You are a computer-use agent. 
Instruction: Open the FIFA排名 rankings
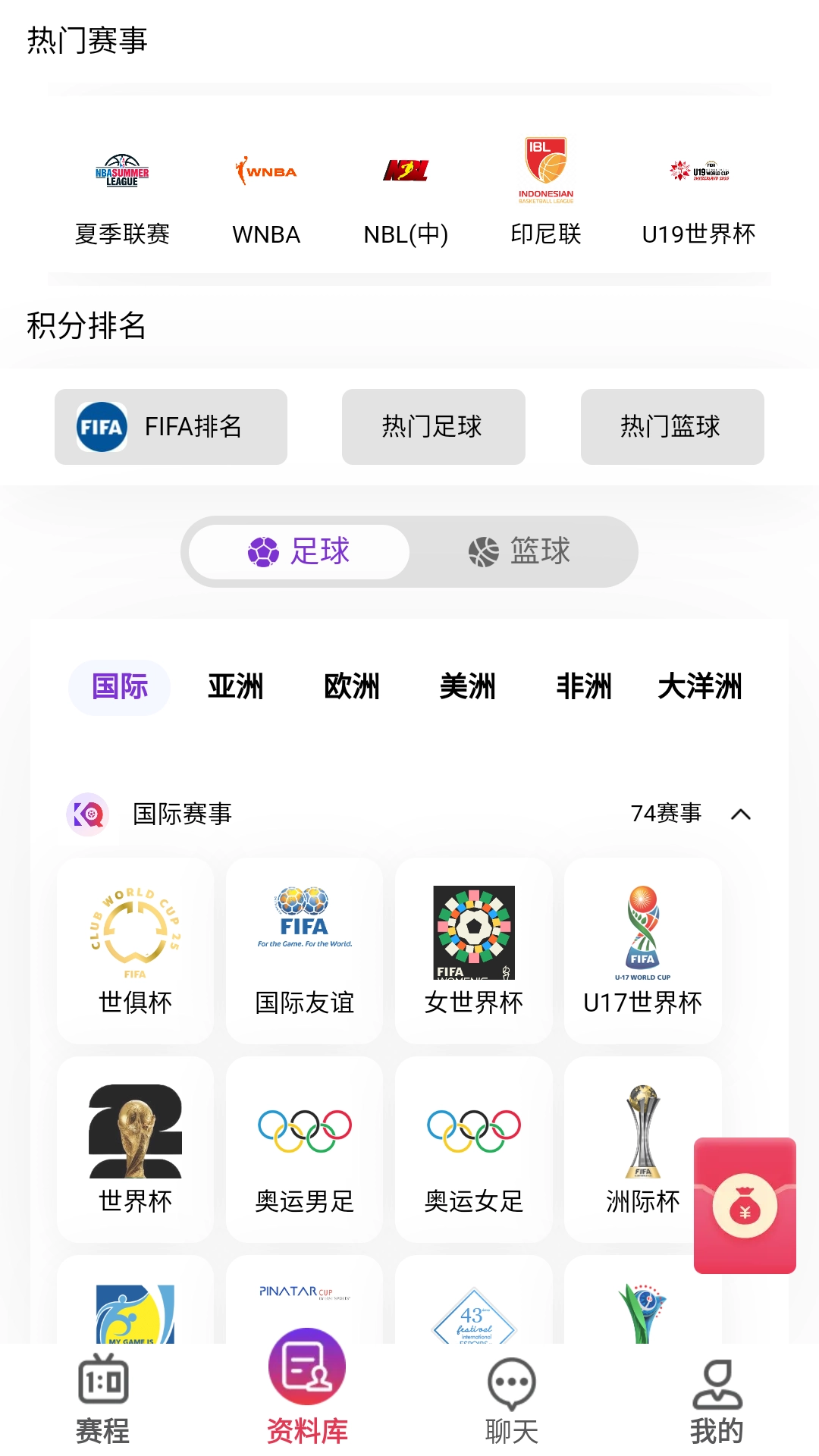tap(171, 426)
